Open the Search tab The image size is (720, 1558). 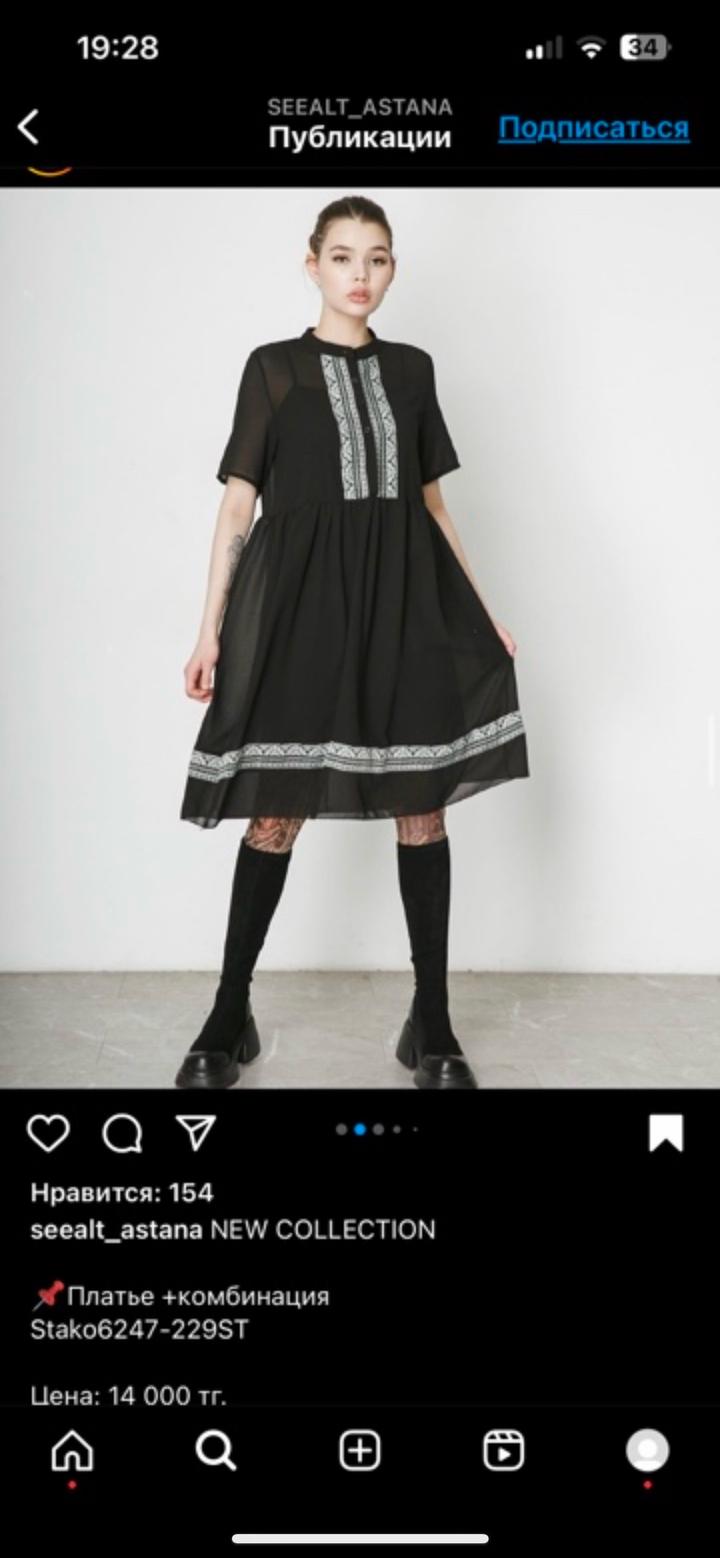(216, 1451)
